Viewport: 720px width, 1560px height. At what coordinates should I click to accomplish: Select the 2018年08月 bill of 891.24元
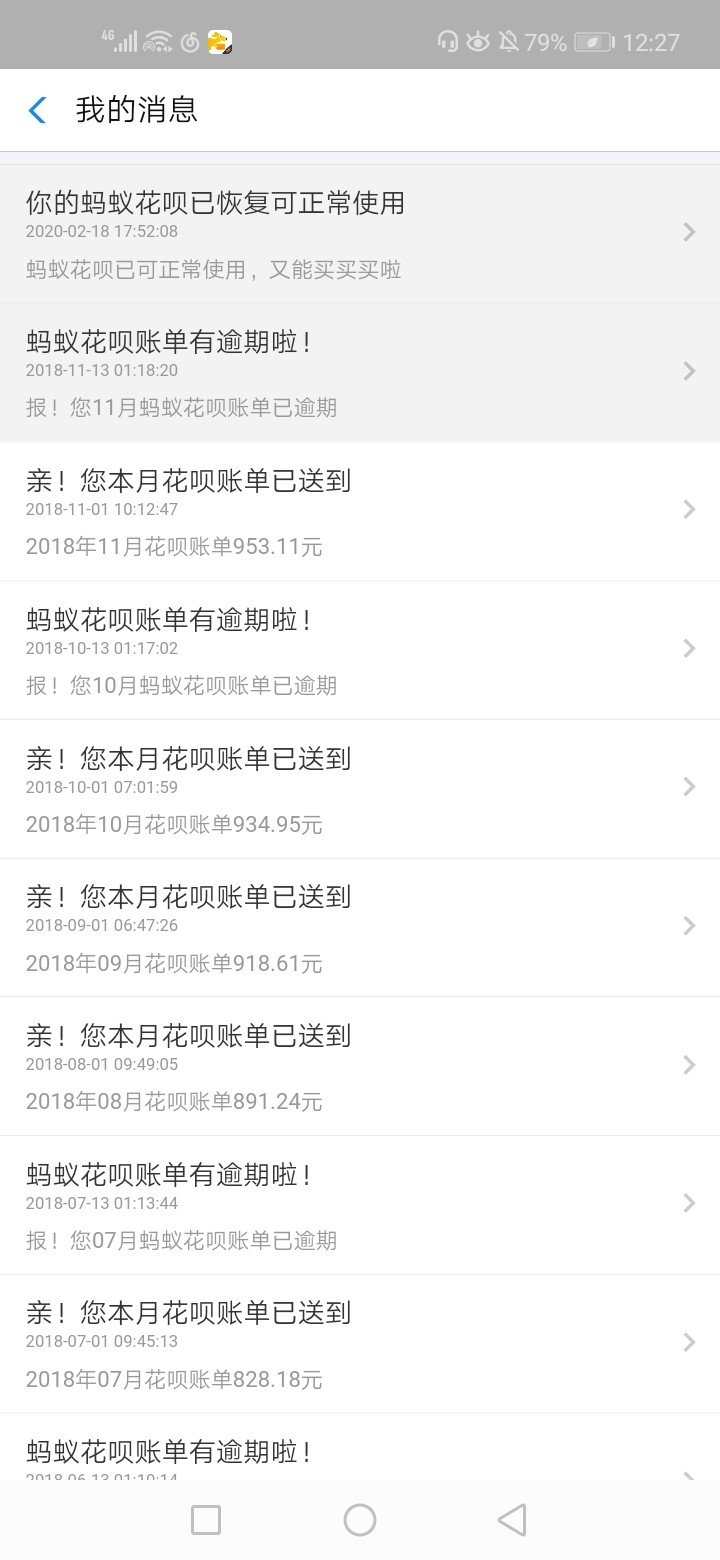[360, 1066]
